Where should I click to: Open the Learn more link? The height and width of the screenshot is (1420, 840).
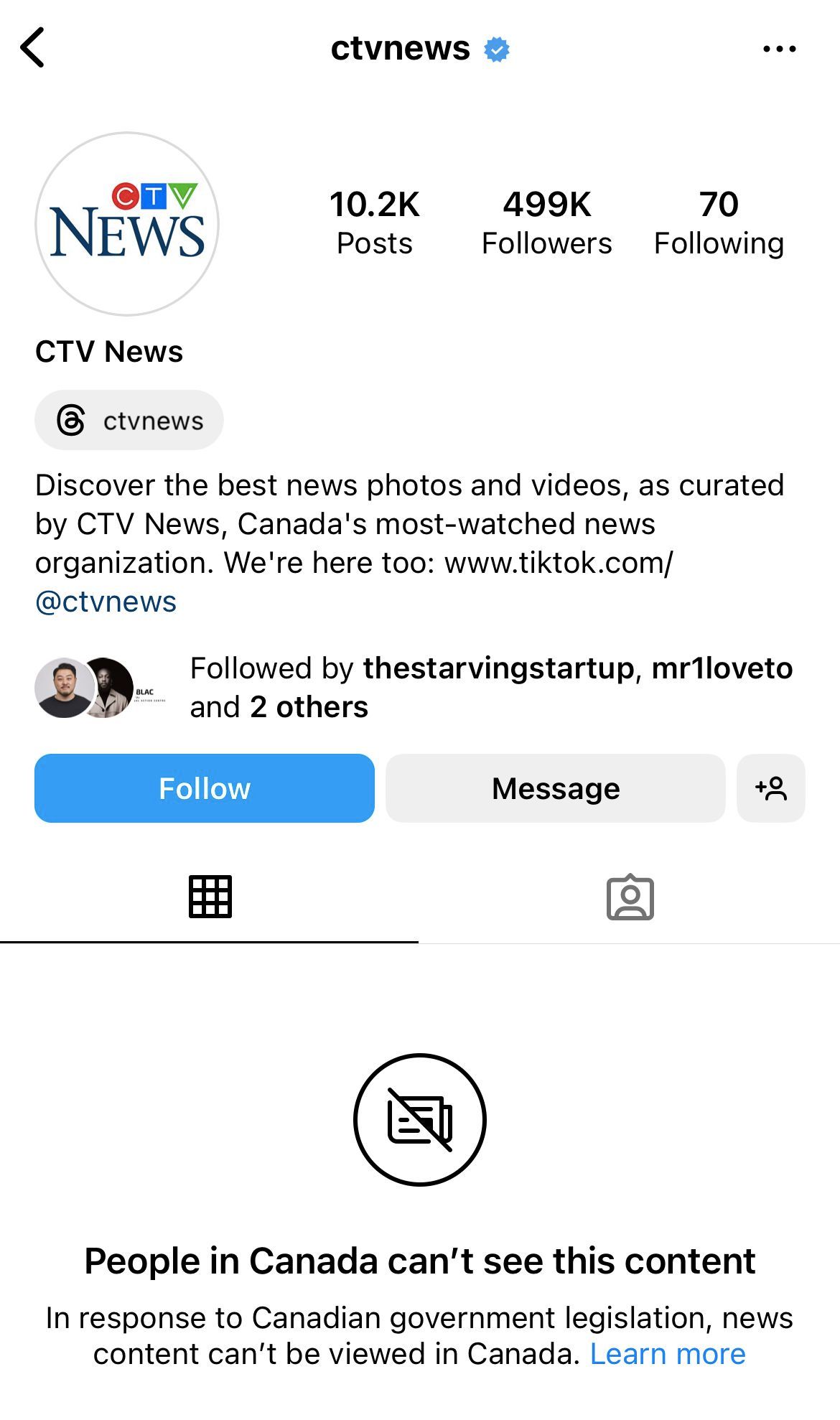tap(668, 1354)
